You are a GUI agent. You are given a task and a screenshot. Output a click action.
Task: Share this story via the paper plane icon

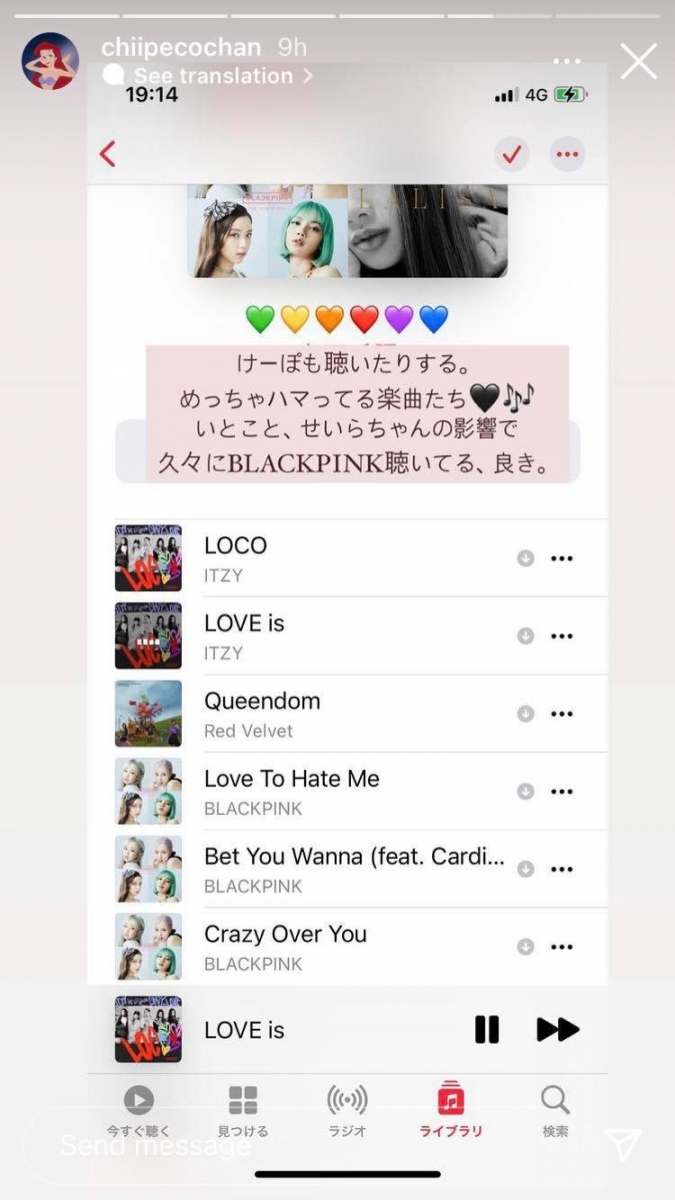click(x=622, y=1146)
